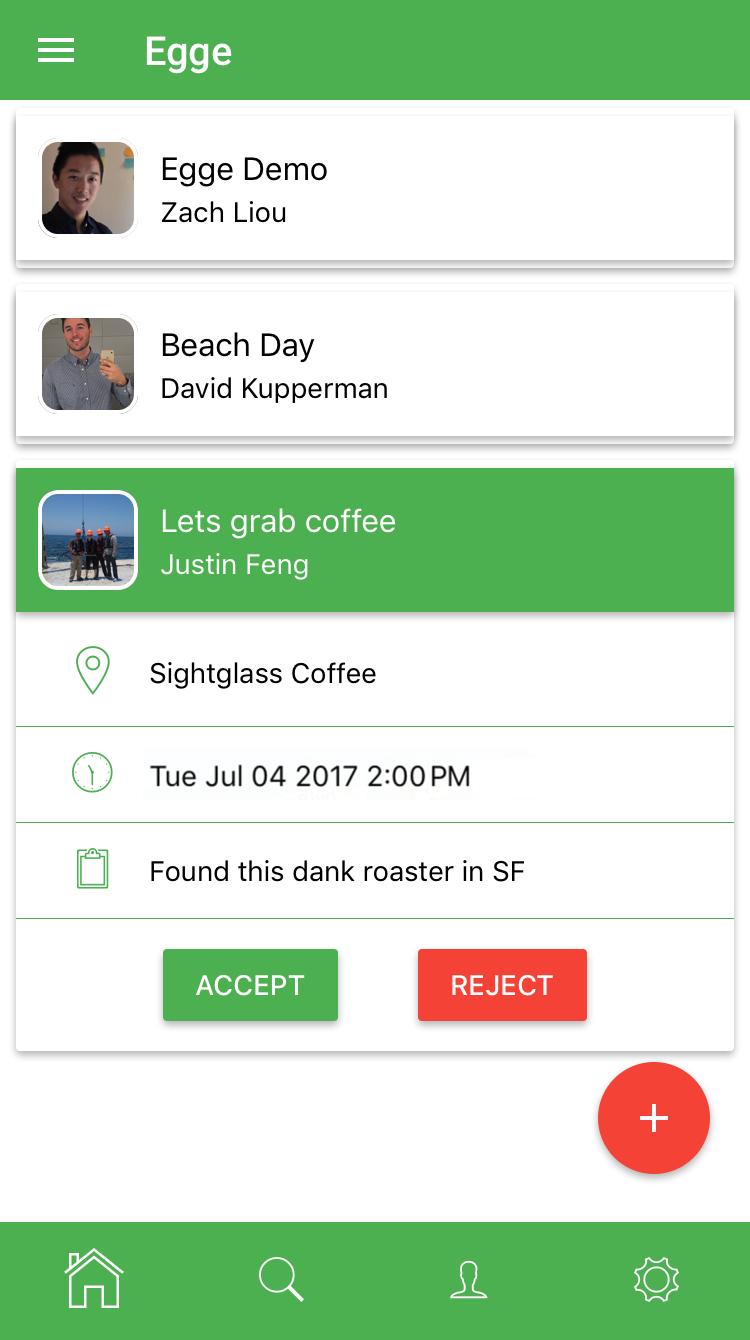The image size is (750, 1340).
Task: Collapse the Lets grab coffee card
Action: 374,541
